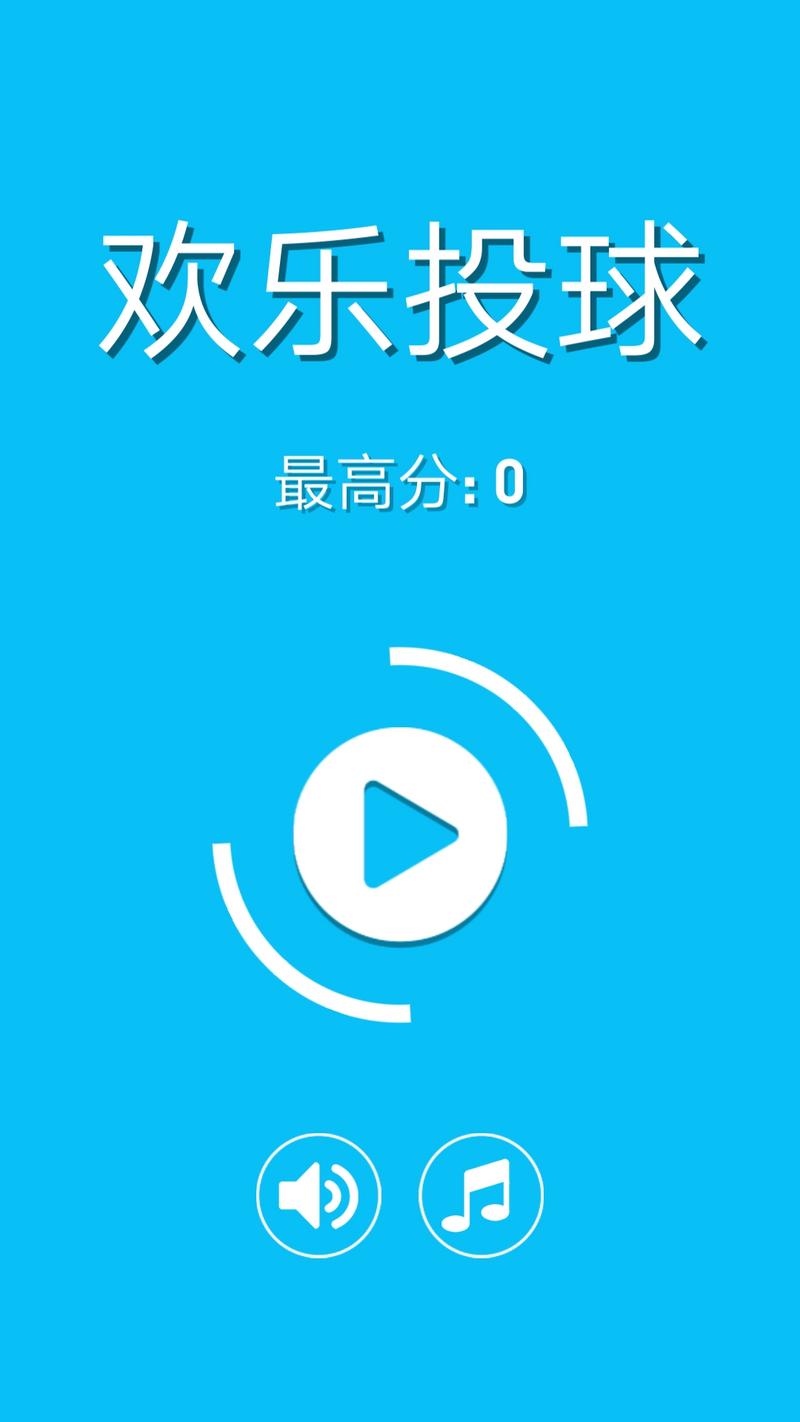Toggle the sound effects speaker icon
Screen dimensions: 800x1422
(319, 1195)
